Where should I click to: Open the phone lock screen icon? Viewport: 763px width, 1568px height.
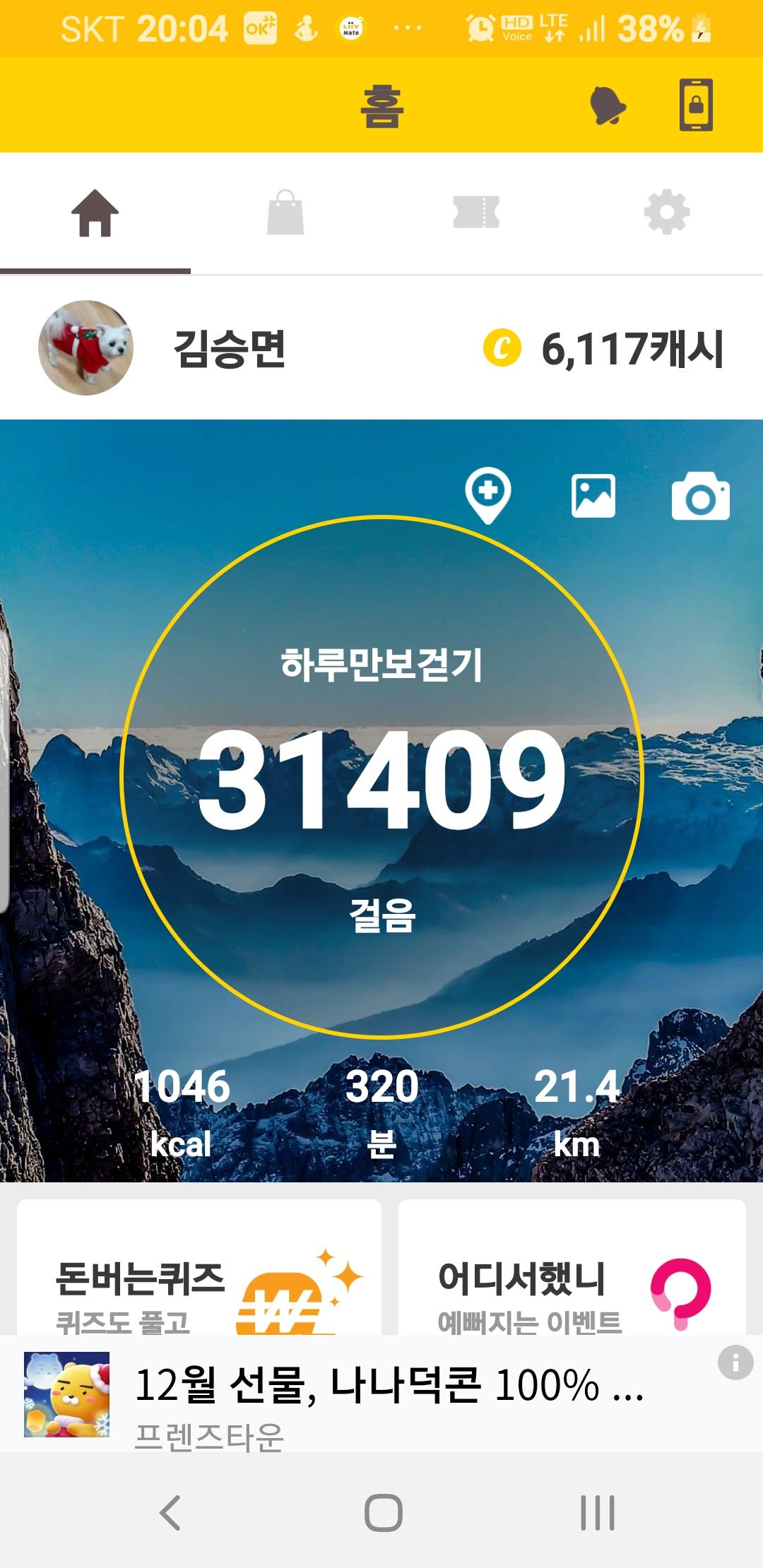[696, 105]
